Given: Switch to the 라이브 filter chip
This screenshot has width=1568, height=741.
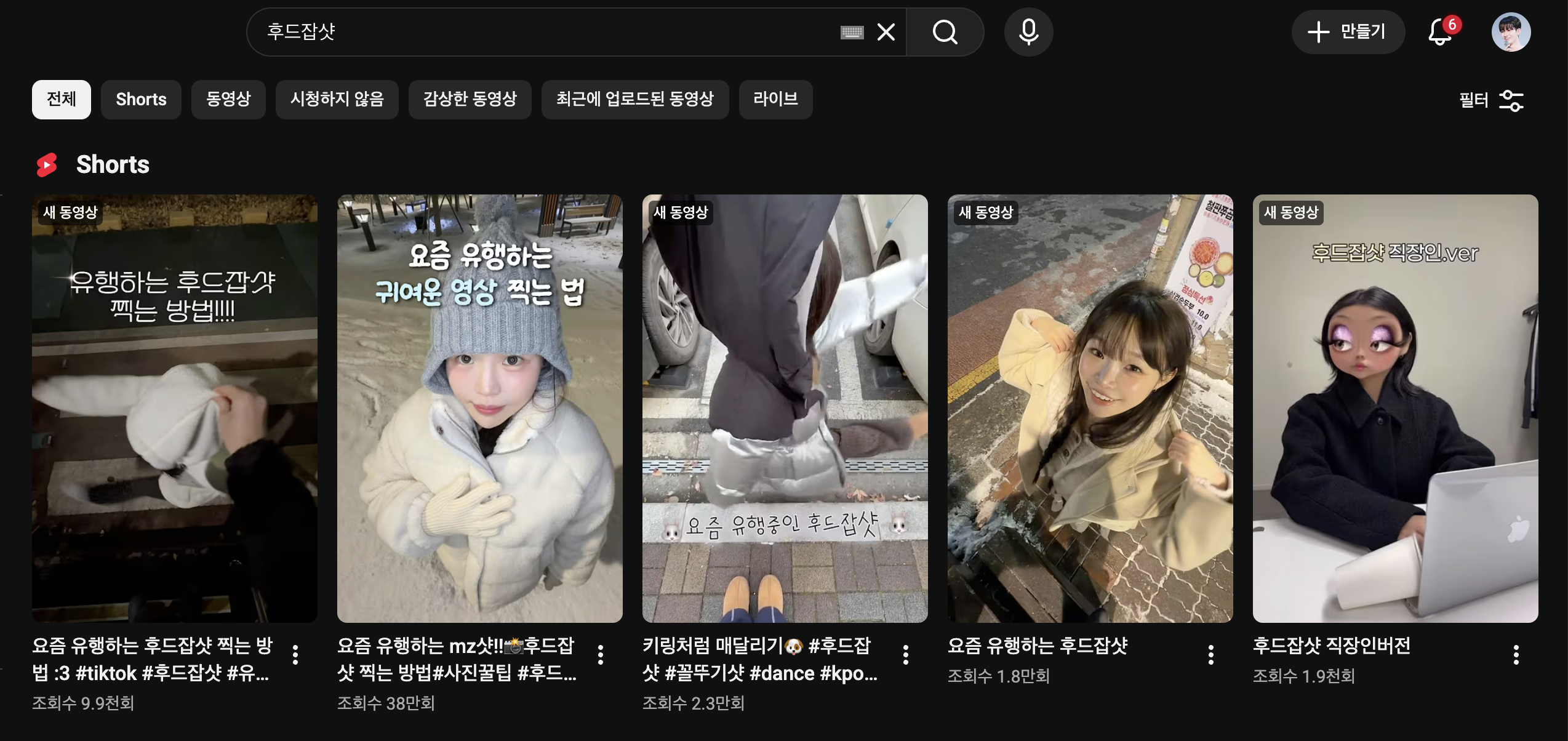Looking at the screenshot, I should pos(775,99).
